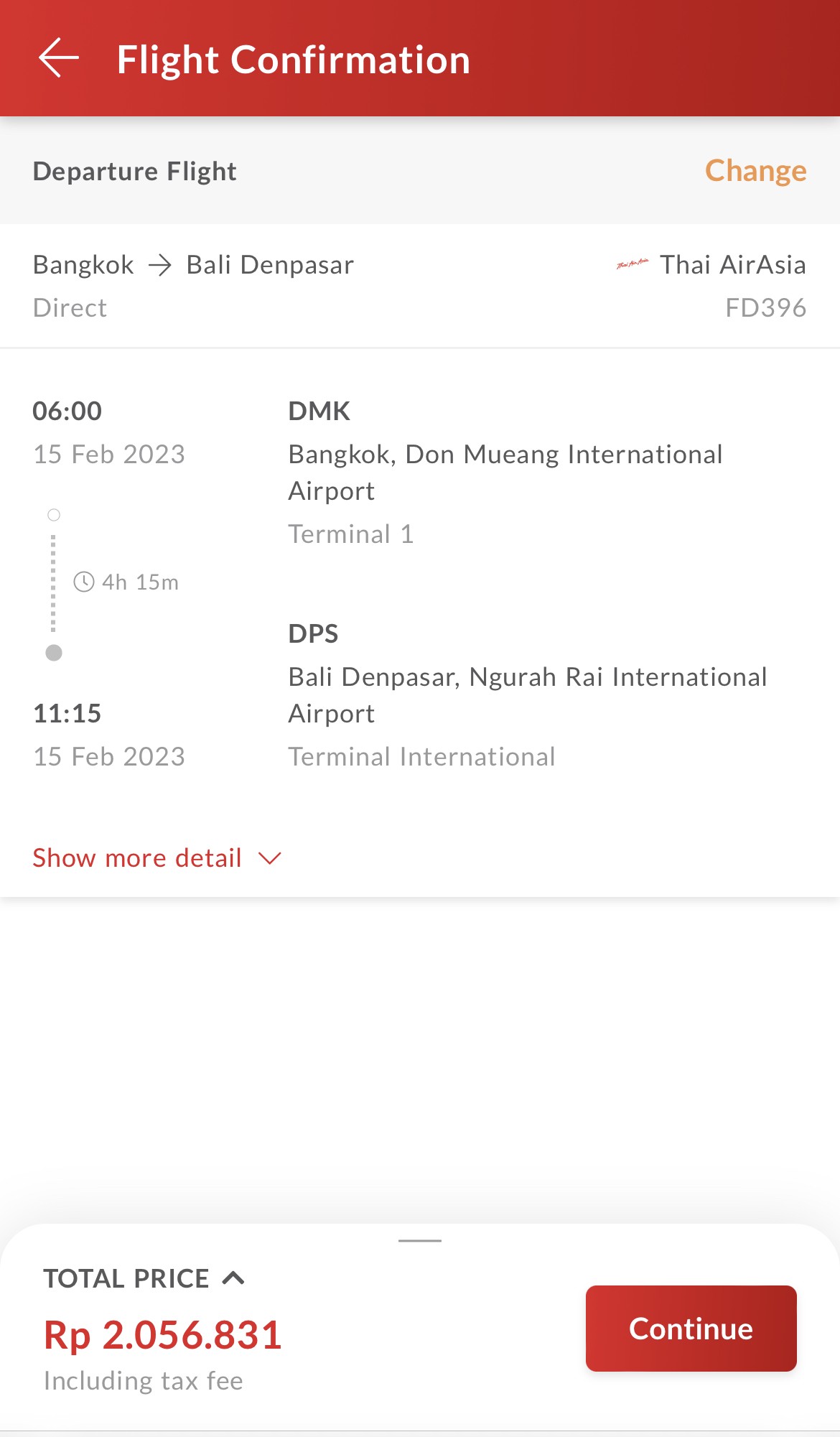Tap Continue to proceed with booking
The image size is (840, 1437).
pyautogui.click(x=691, y=1329)
